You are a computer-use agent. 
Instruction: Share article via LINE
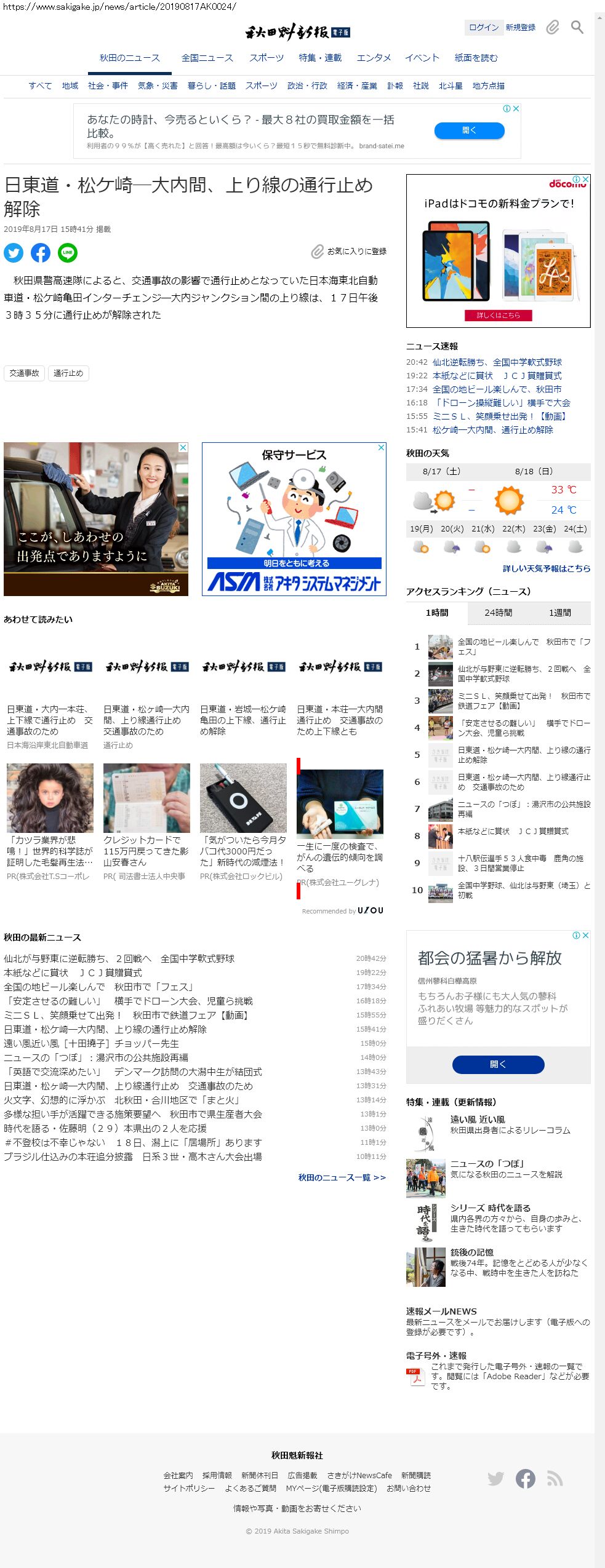tap(68, 252)
